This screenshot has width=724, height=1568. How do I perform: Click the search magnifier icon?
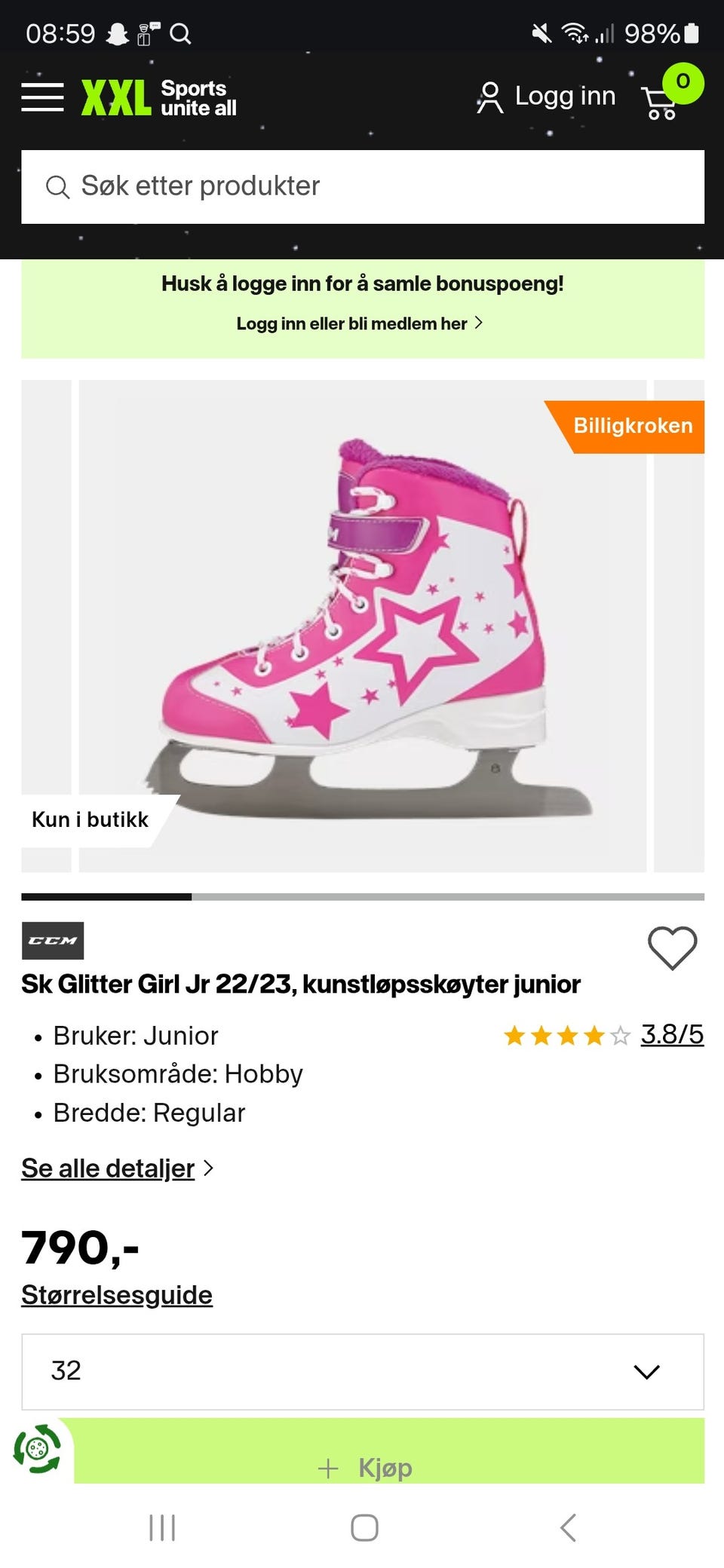[59, 185]
